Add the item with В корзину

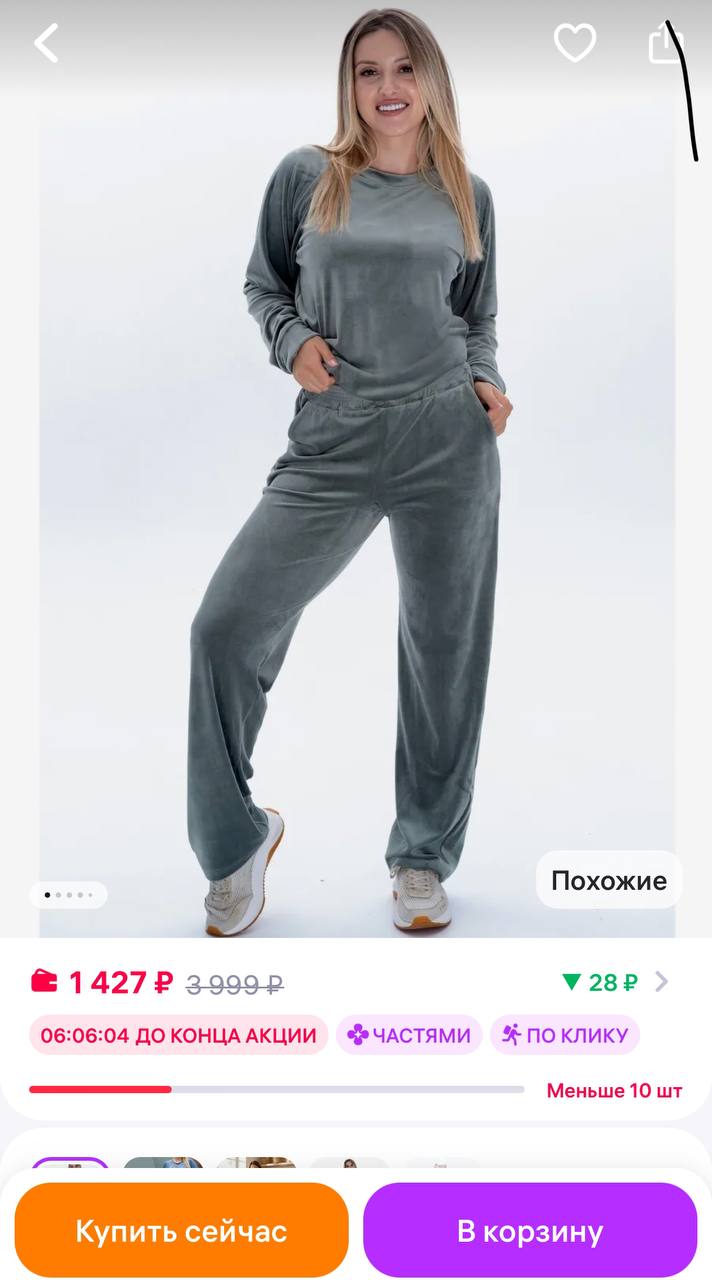[530, 1230]
